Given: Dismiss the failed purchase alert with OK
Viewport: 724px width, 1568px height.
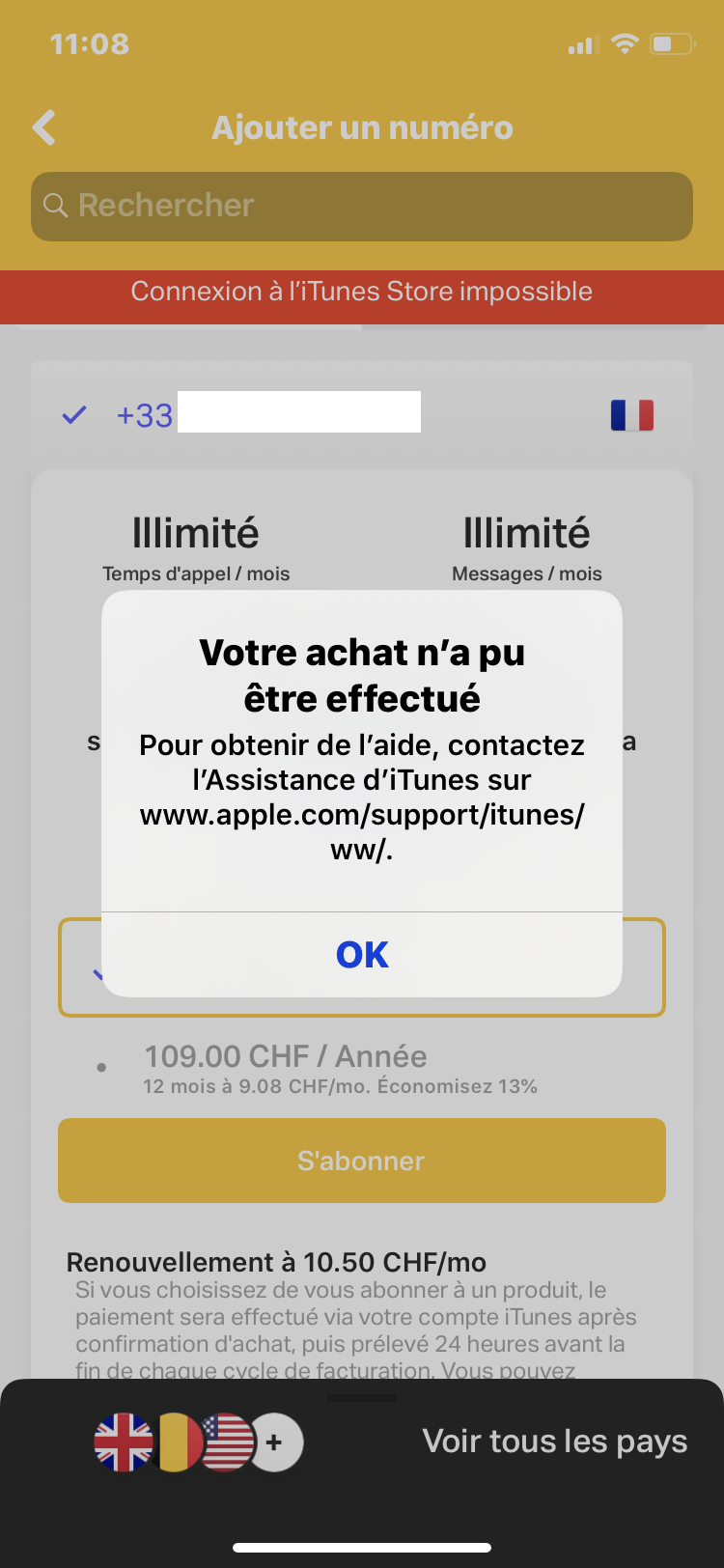Looking at the screenshot, I should coord(362,955).
